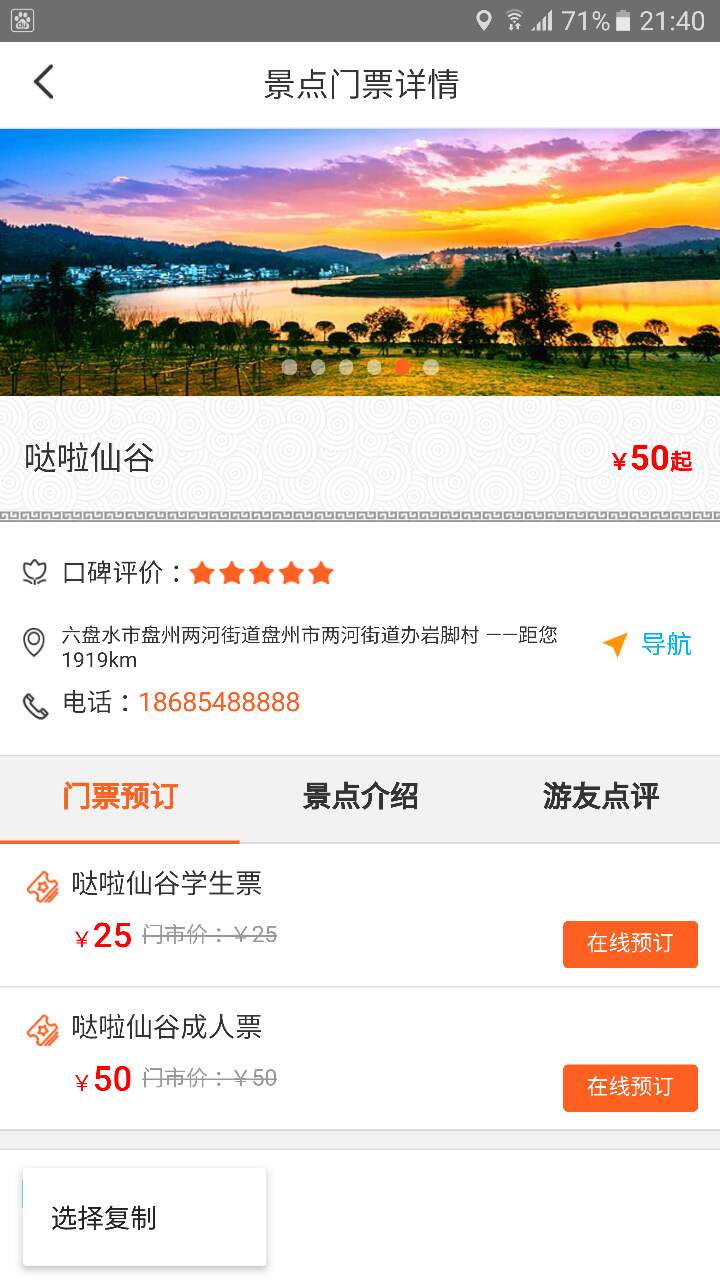
Task: Switch to the 景点介绍 tab
Action: (360, 797)
